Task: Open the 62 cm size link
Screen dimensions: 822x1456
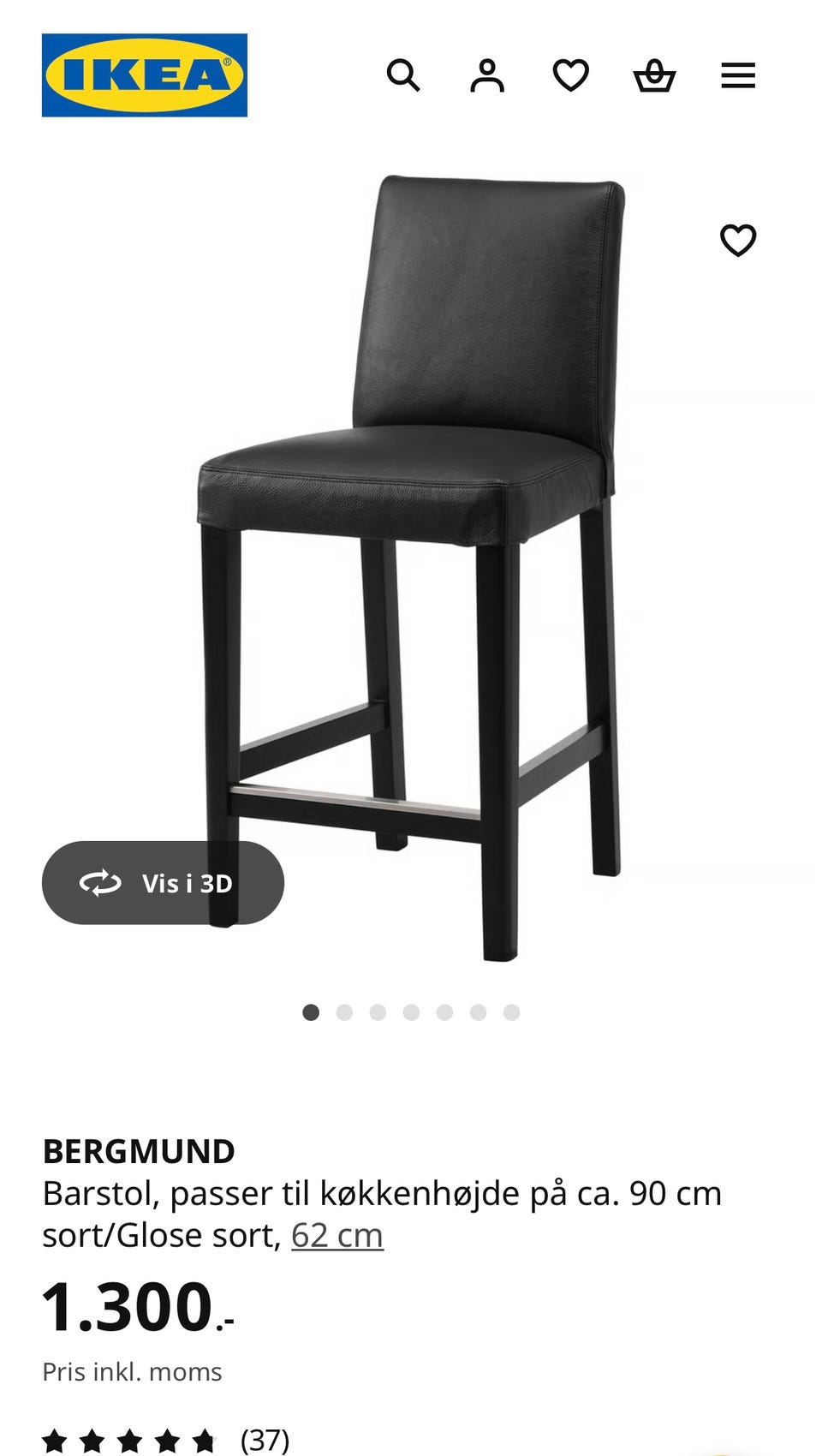Action: pos(337,1235)
